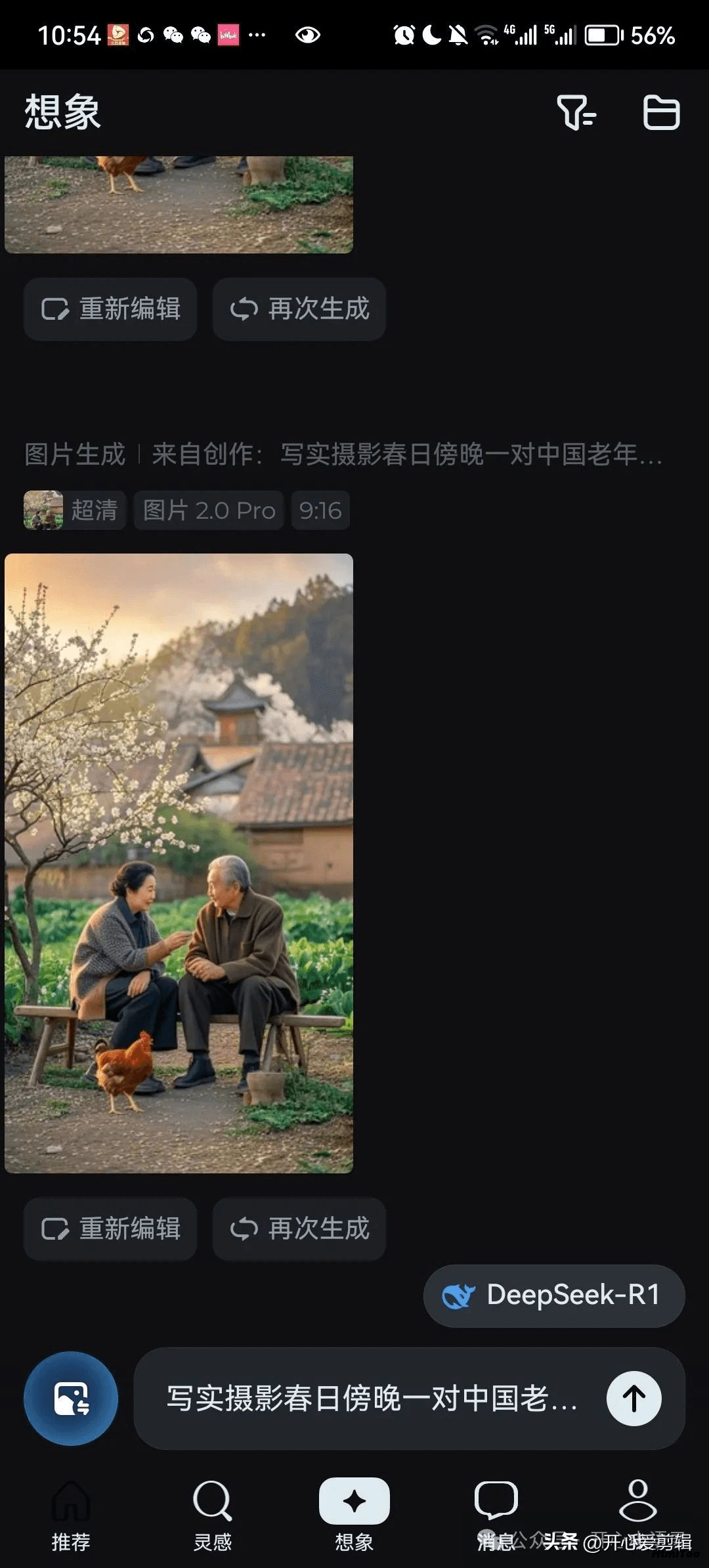Send the prompt with the arrow button

[x=634, y=1398]
